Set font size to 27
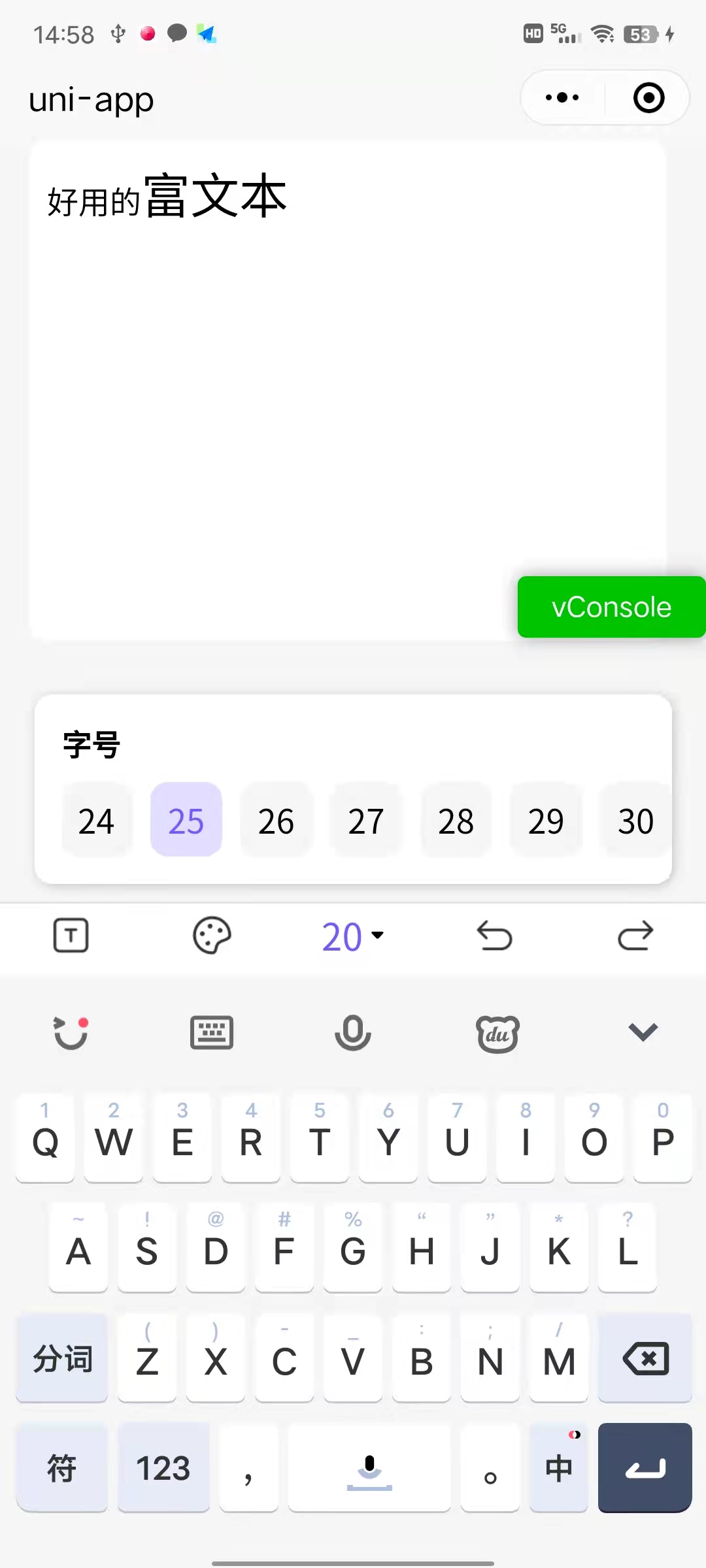This screenshot has width=706, height=1568. (365, 821)
